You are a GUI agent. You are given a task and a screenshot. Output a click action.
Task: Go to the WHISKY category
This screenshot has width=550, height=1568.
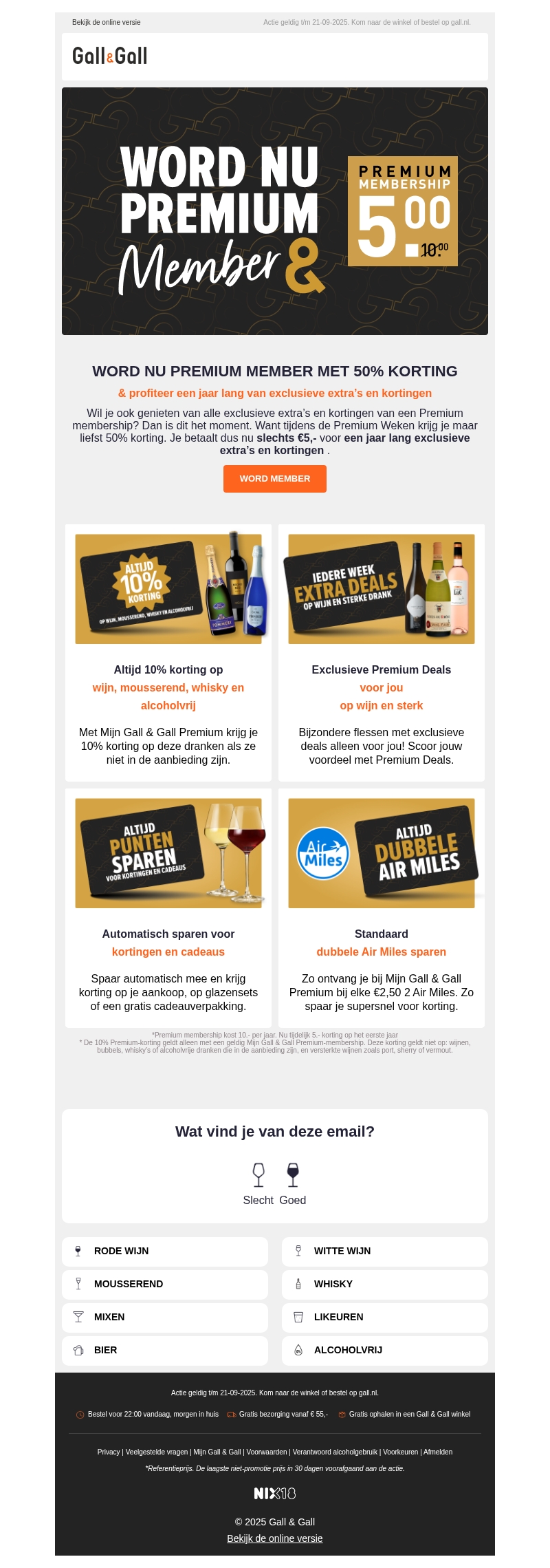tap(384, 1285)
